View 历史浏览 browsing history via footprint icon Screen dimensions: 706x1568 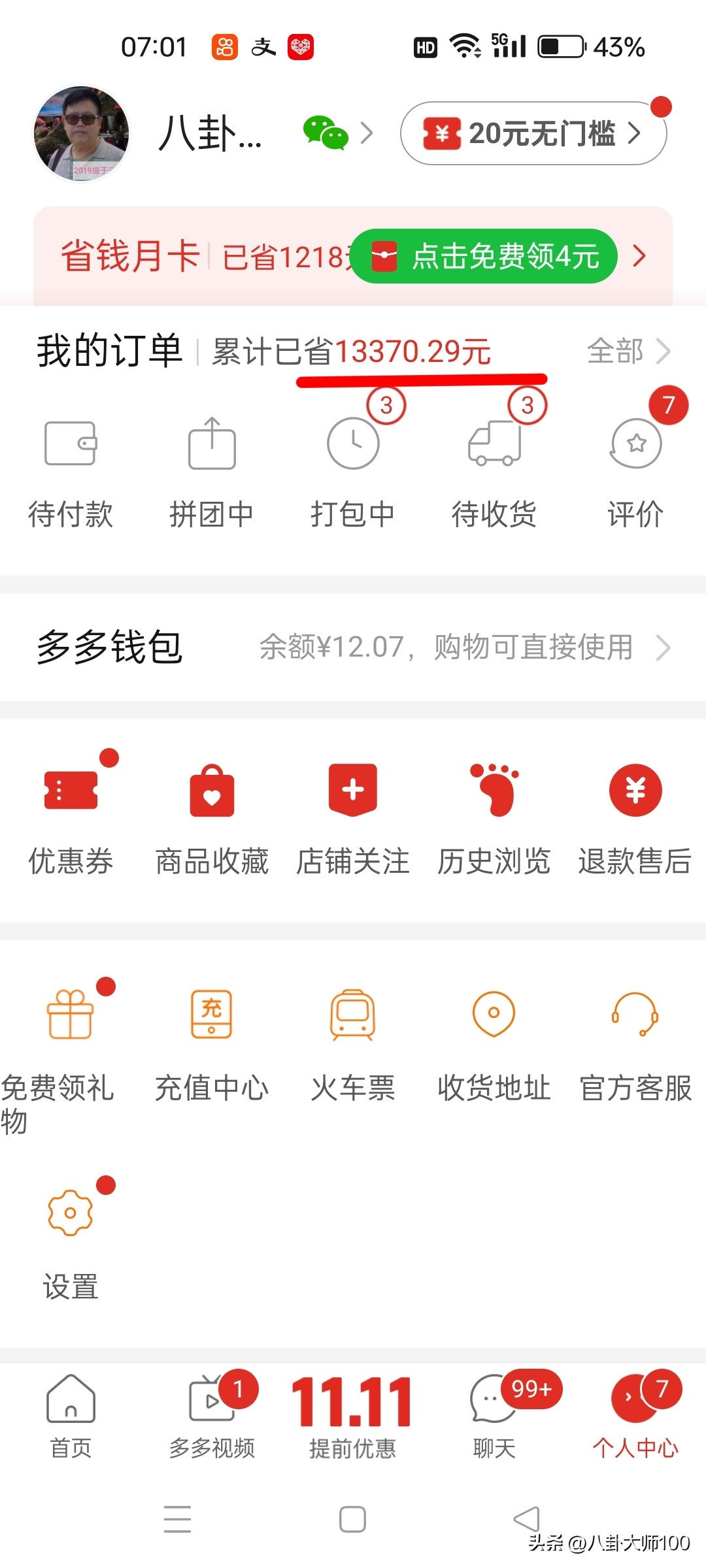point(494,791)
